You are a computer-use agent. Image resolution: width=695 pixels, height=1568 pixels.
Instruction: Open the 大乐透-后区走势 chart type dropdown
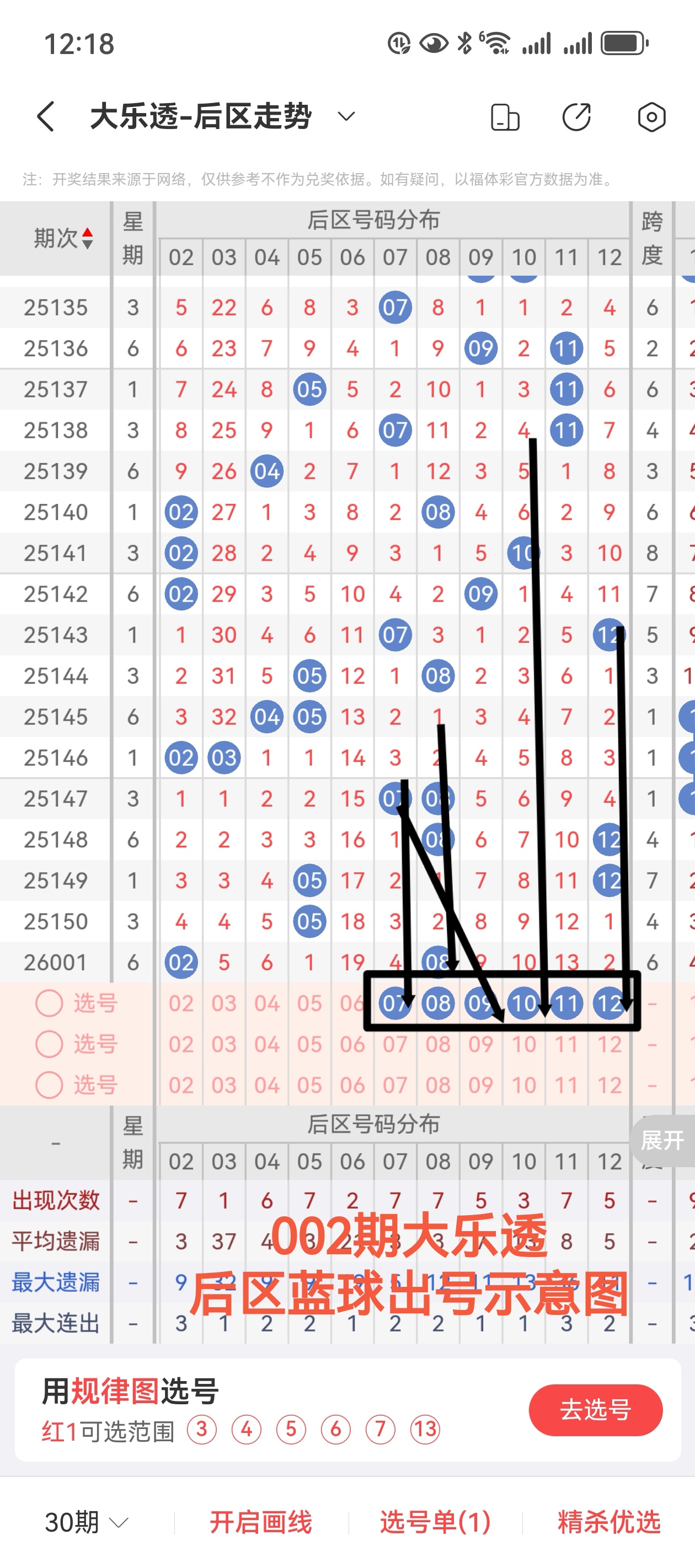pos(345,116)
